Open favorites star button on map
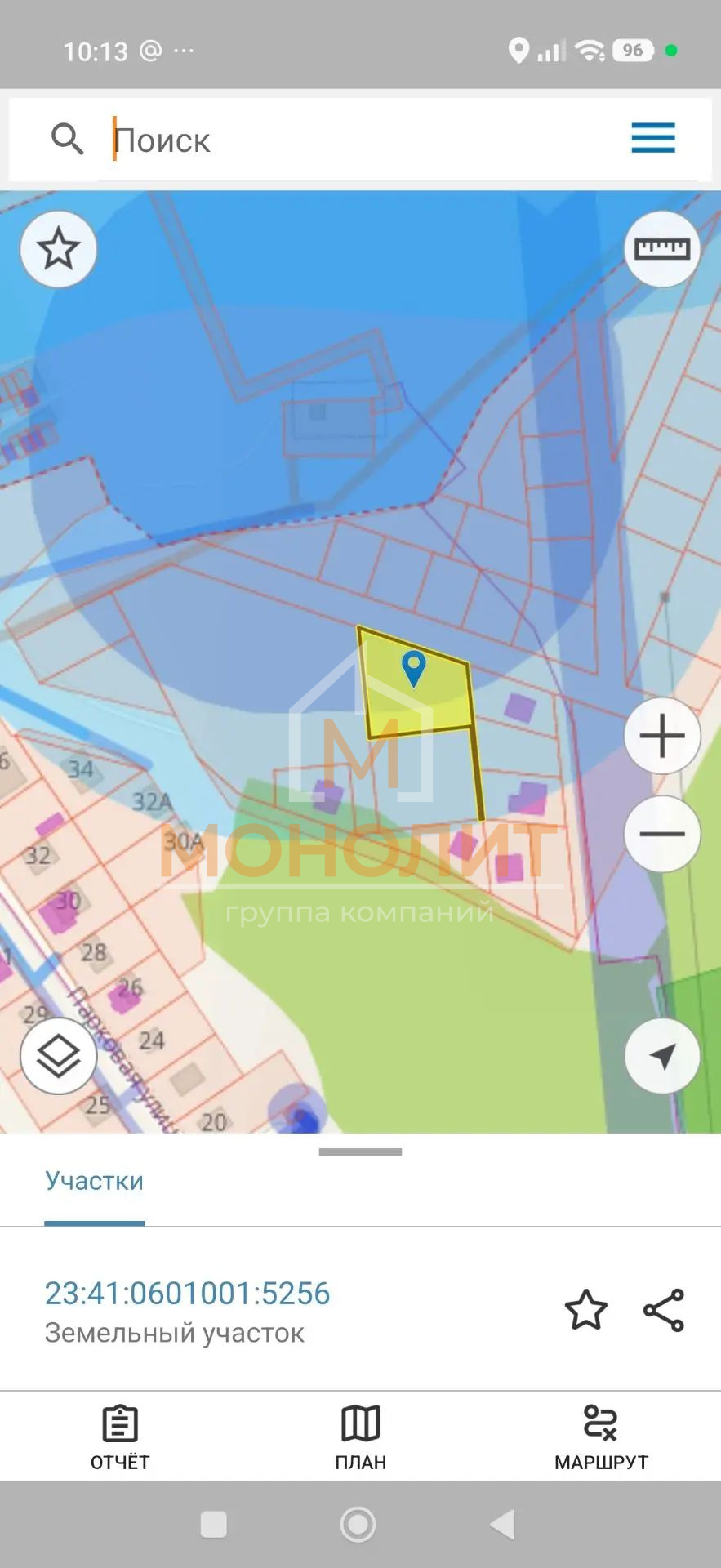Screen dimensions: 721x1568 click(59, 249)
